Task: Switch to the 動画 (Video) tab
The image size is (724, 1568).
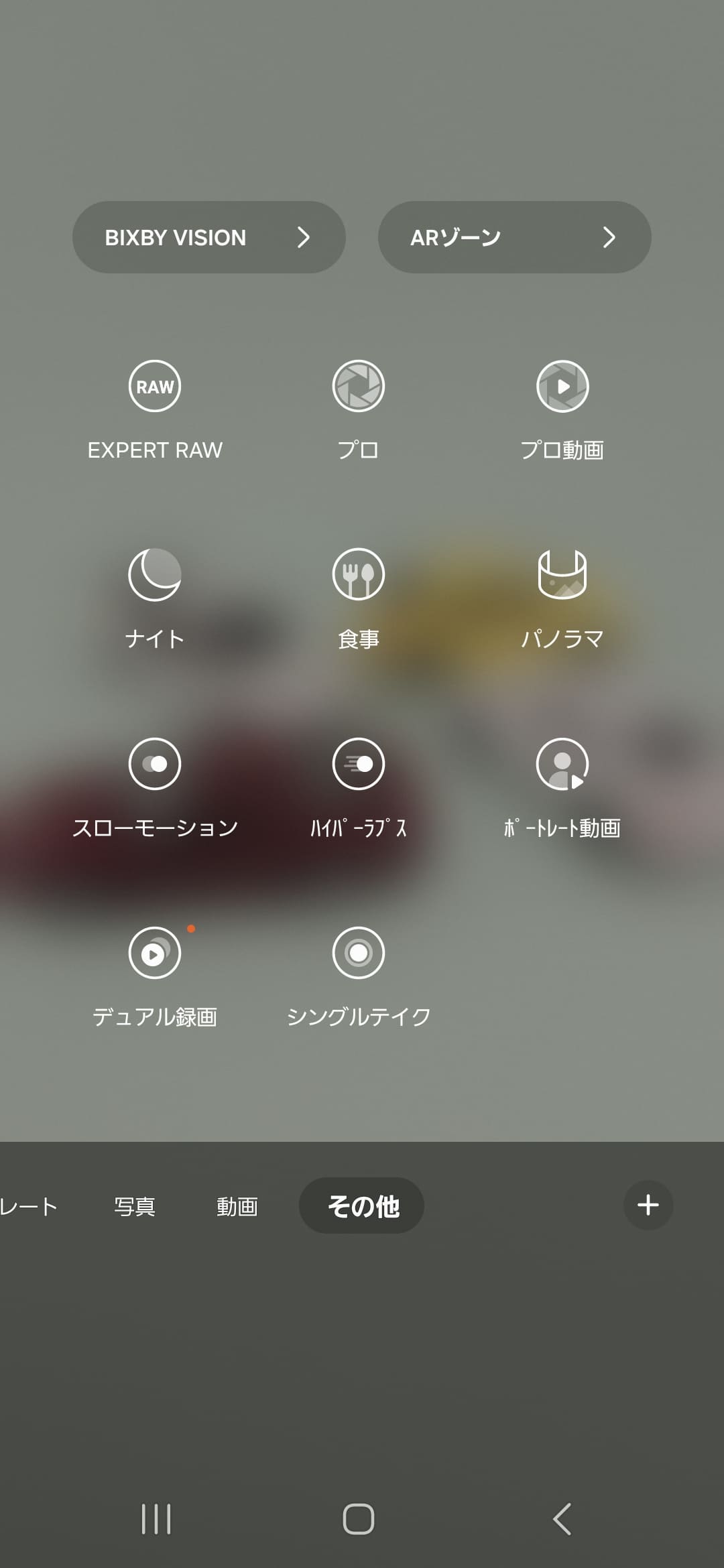Action: [x=238, y=1205]
